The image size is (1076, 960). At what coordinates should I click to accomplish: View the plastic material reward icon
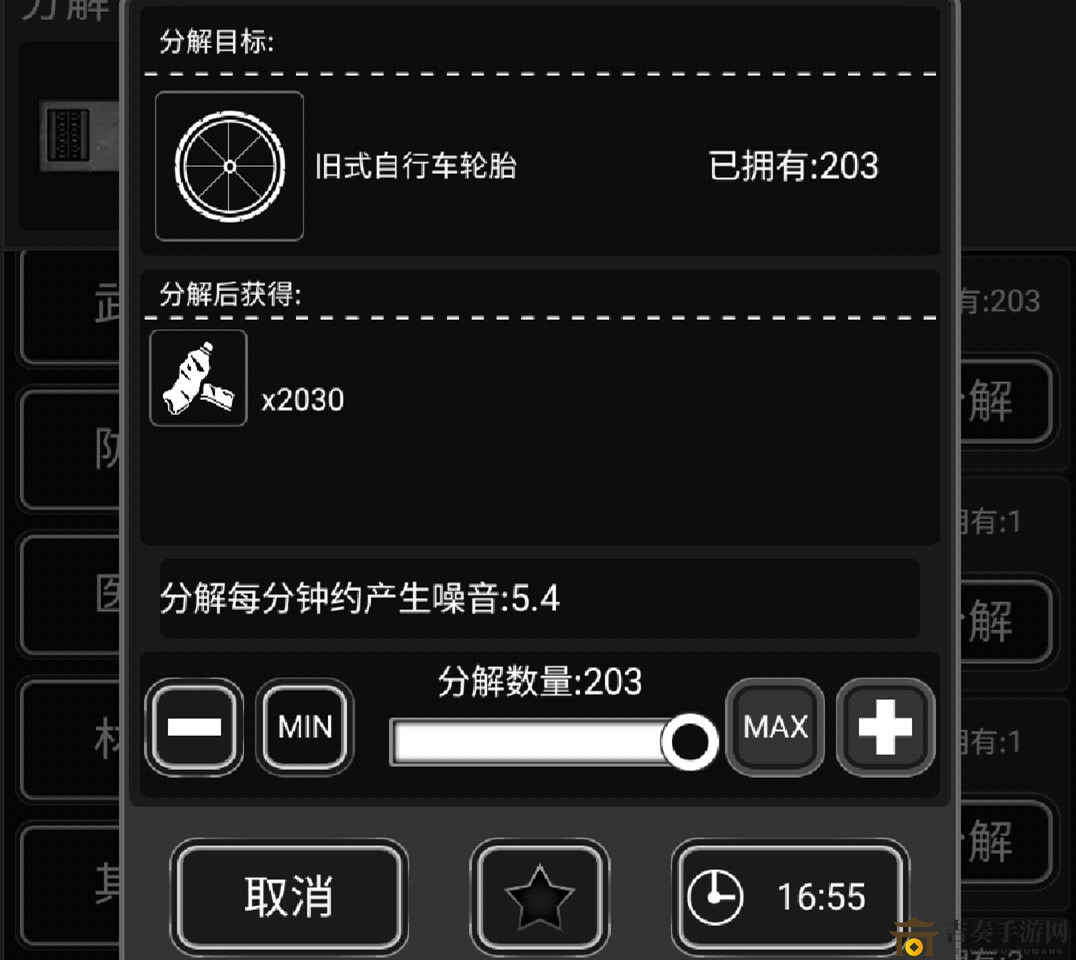(198, 379)
